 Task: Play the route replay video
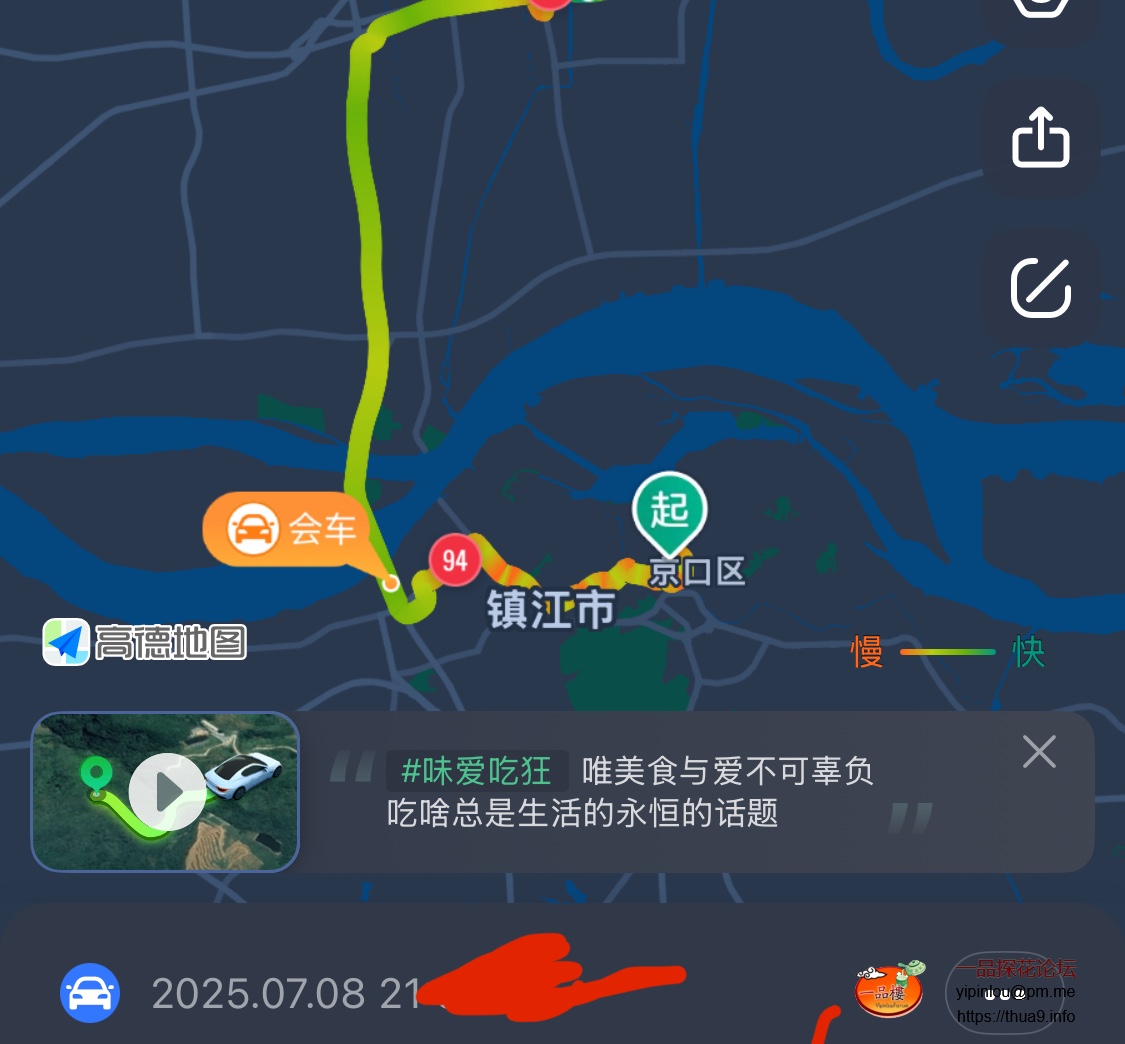(167, 792)
